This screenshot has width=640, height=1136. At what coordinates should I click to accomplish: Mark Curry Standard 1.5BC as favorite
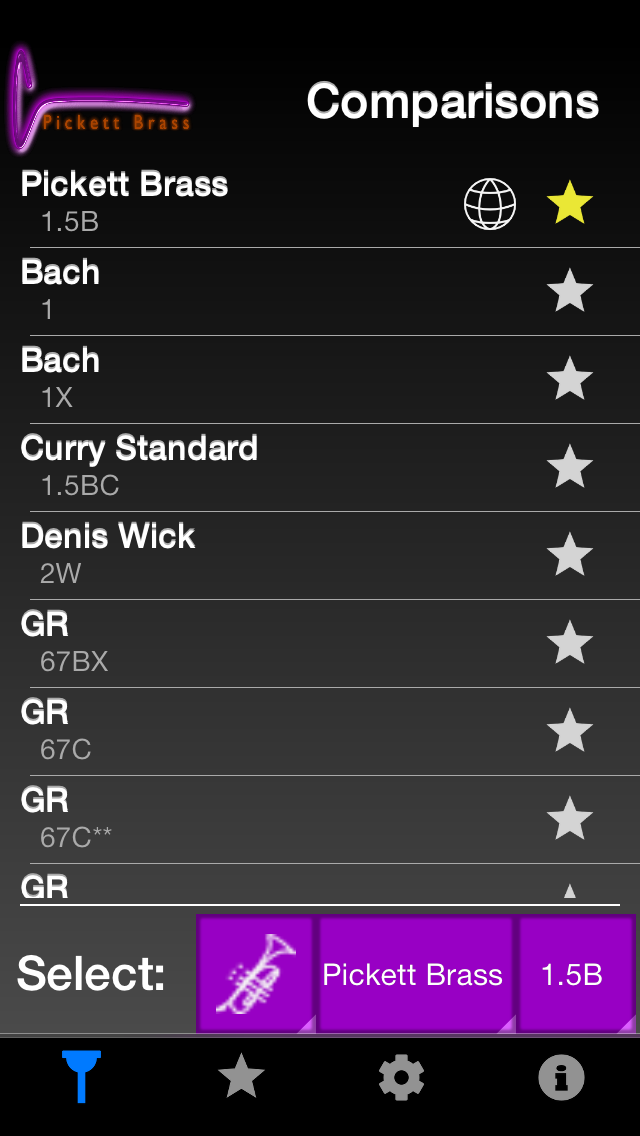click(x=570, y=468)
